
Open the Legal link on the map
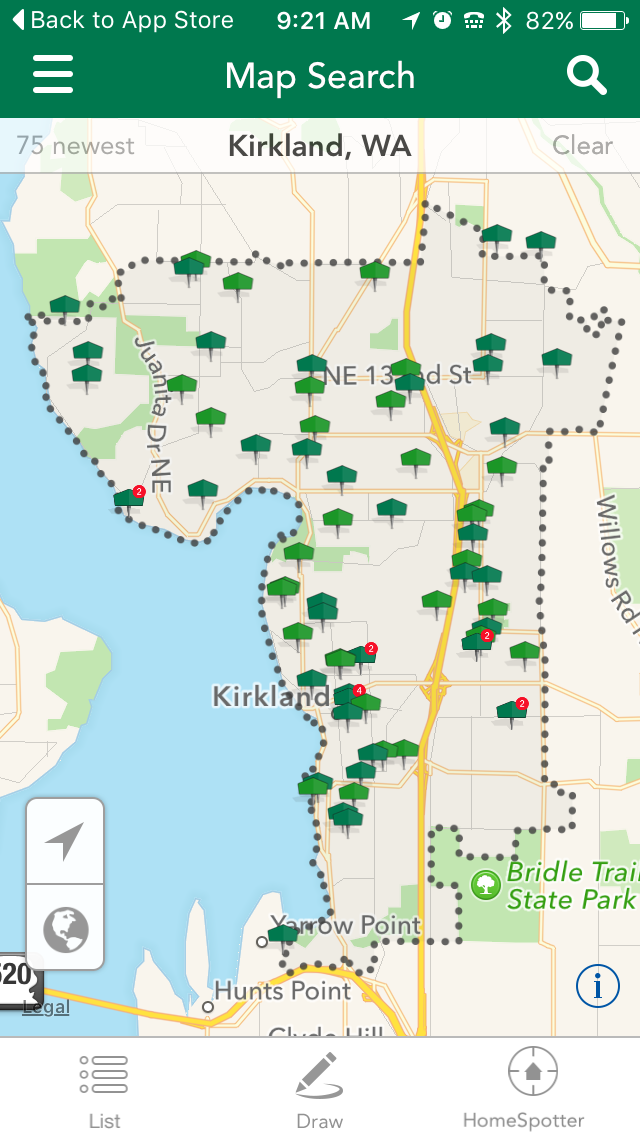[x=46, y=1007]
